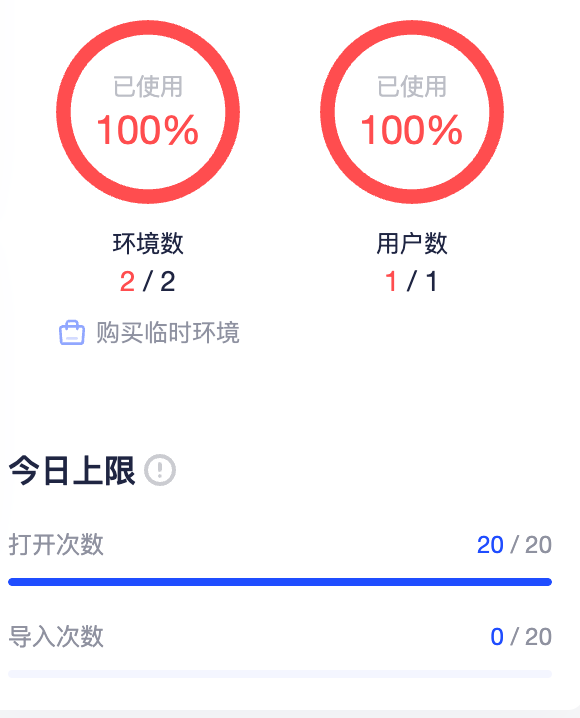This screenshot has height=718, width=580.
Task: Open the info icon beside 今日上限
Action: 160,470
